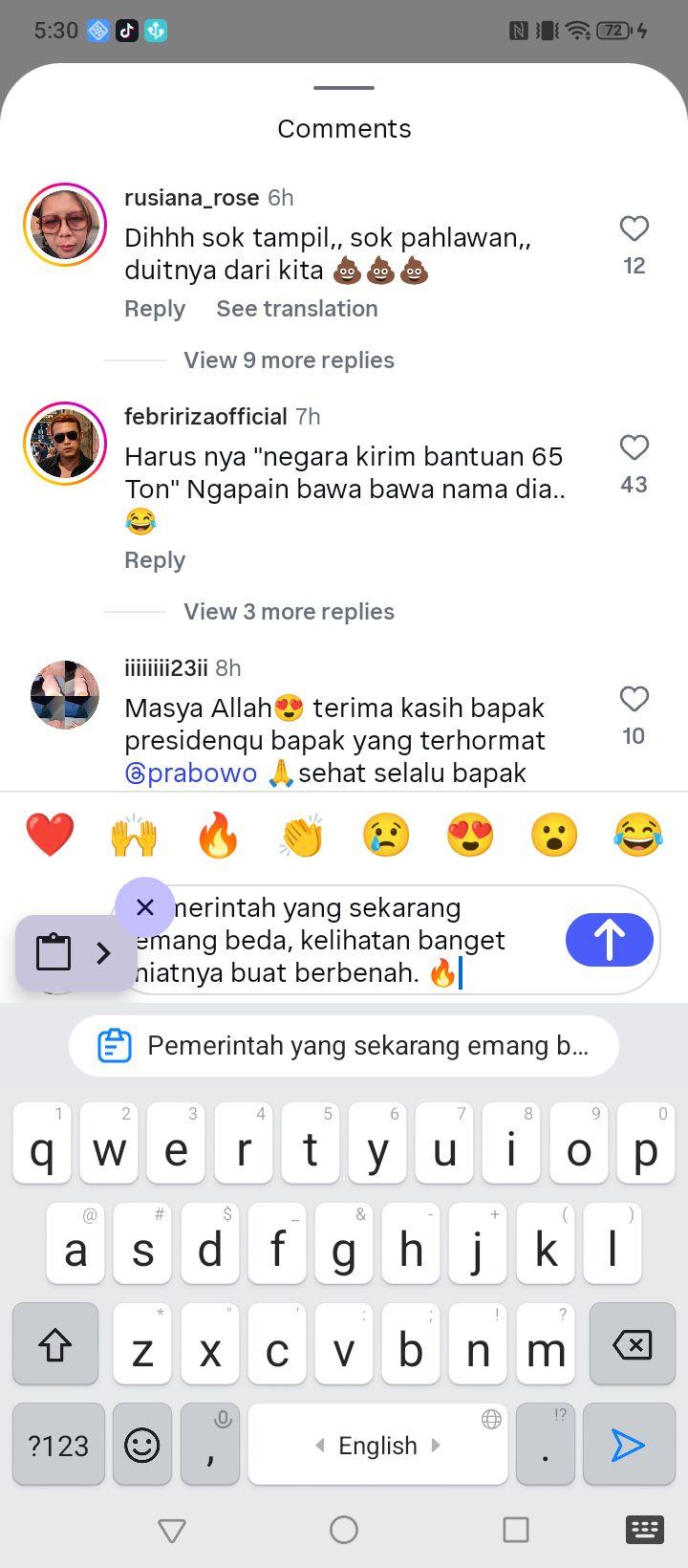Image resolution: width=688 pixels, height=1568 pixels.
Task: Insert the red heart emoji
Action: point(50,835)
